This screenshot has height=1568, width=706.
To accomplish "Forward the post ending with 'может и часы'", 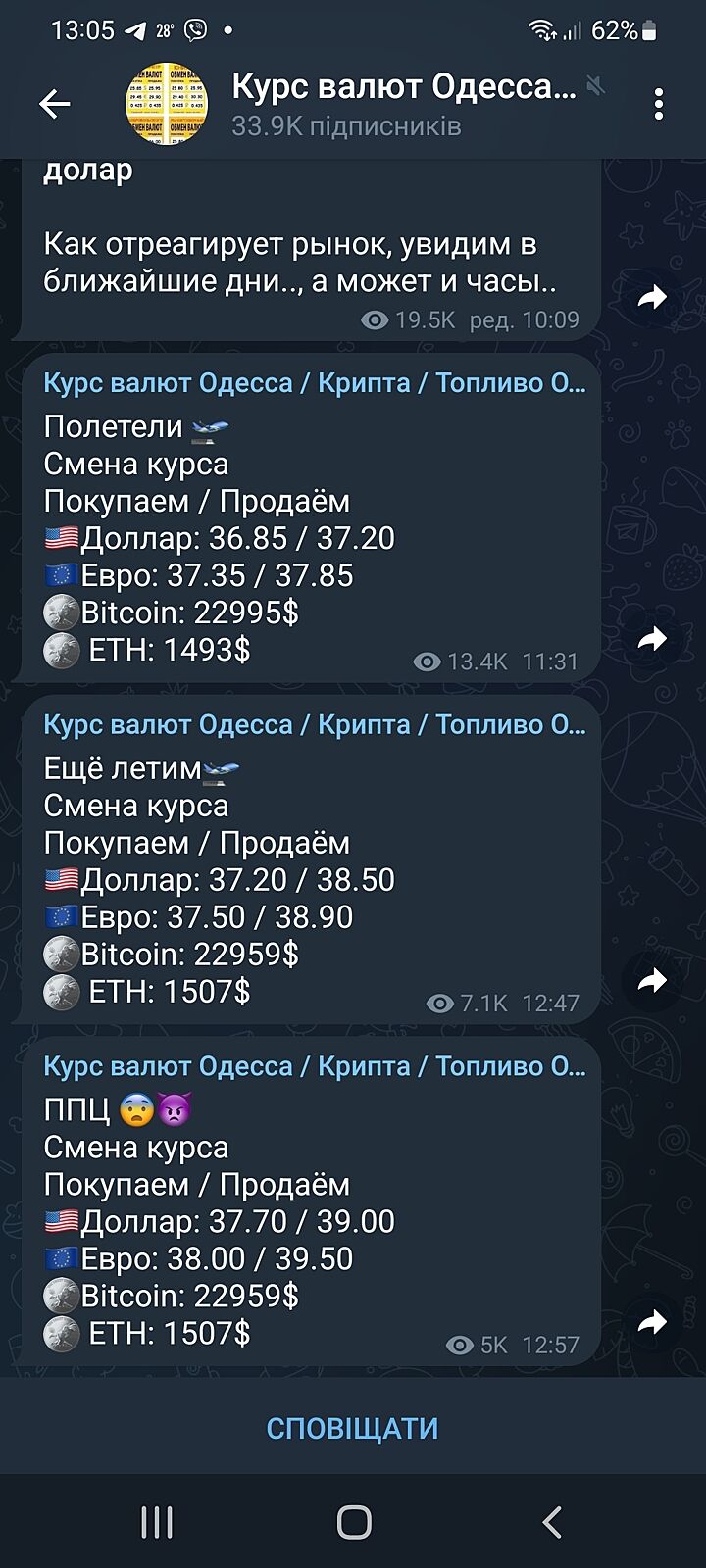I will pos(652,298).
